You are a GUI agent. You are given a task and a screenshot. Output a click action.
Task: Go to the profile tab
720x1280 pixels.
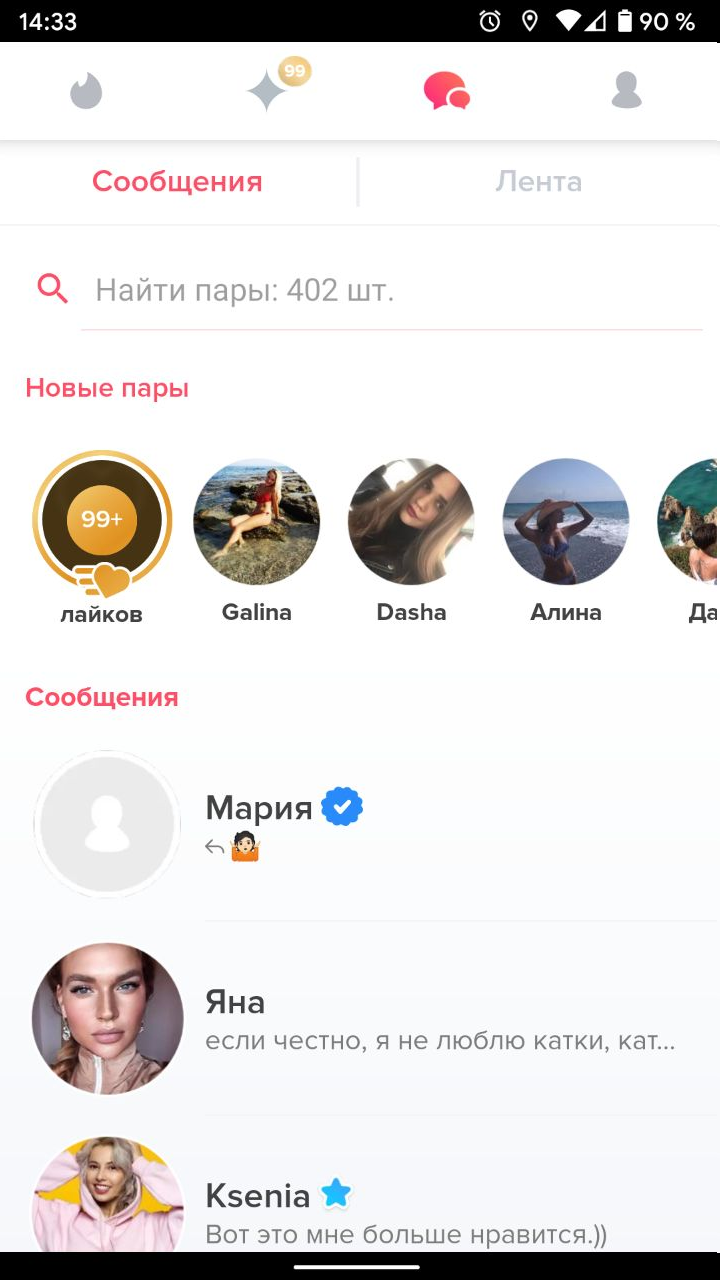(x=626, y=92)
